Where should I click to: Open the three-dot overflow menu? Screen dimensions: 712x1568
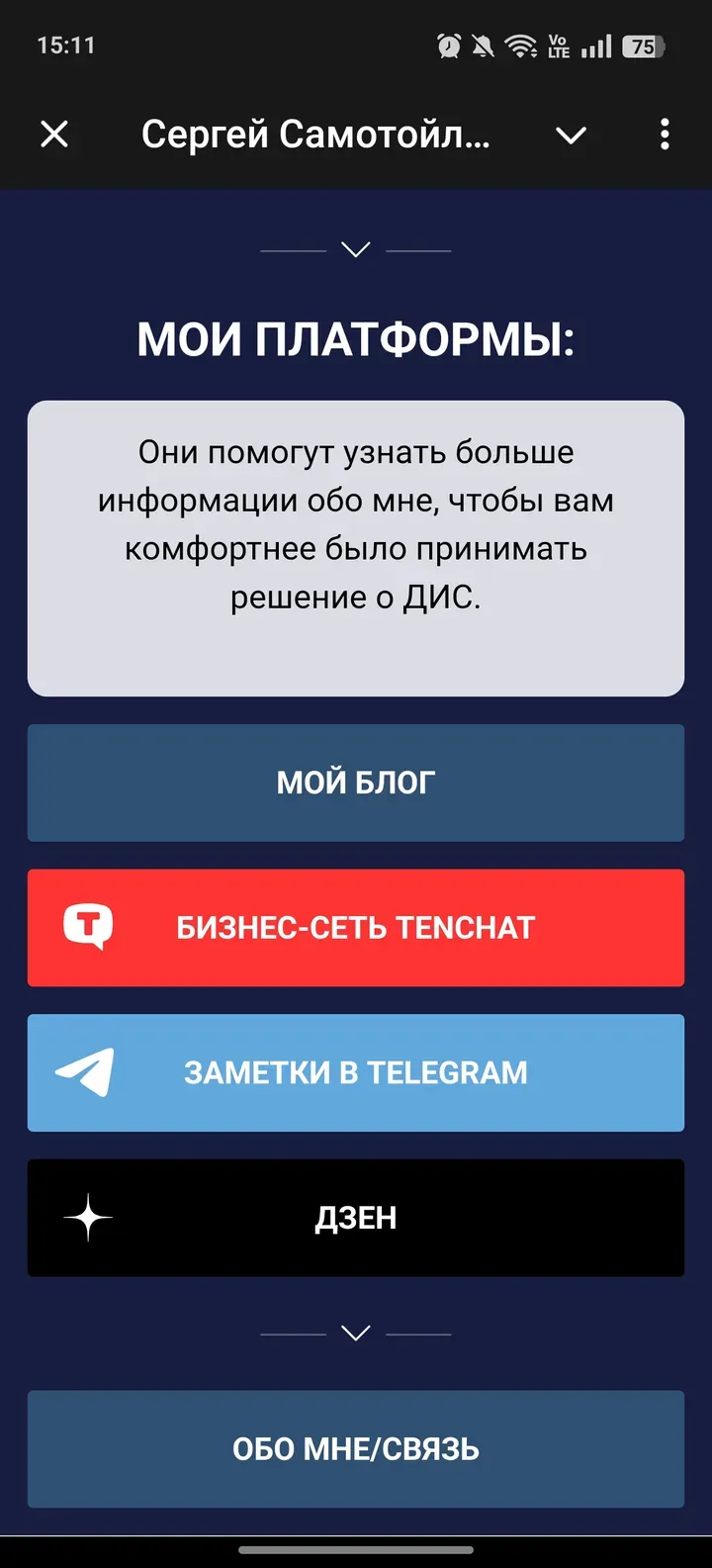664,136
